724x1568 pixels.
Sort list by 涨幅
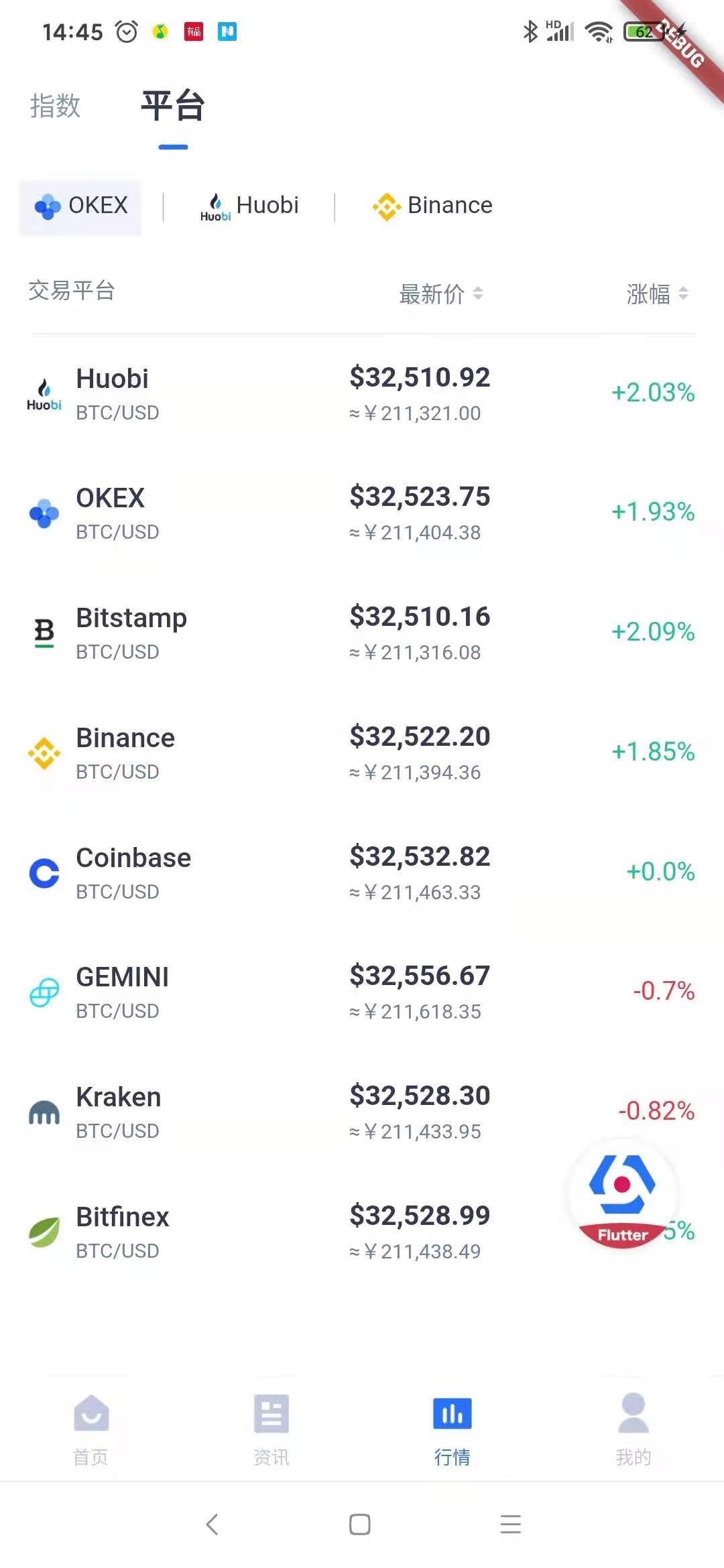click(657, 293)
